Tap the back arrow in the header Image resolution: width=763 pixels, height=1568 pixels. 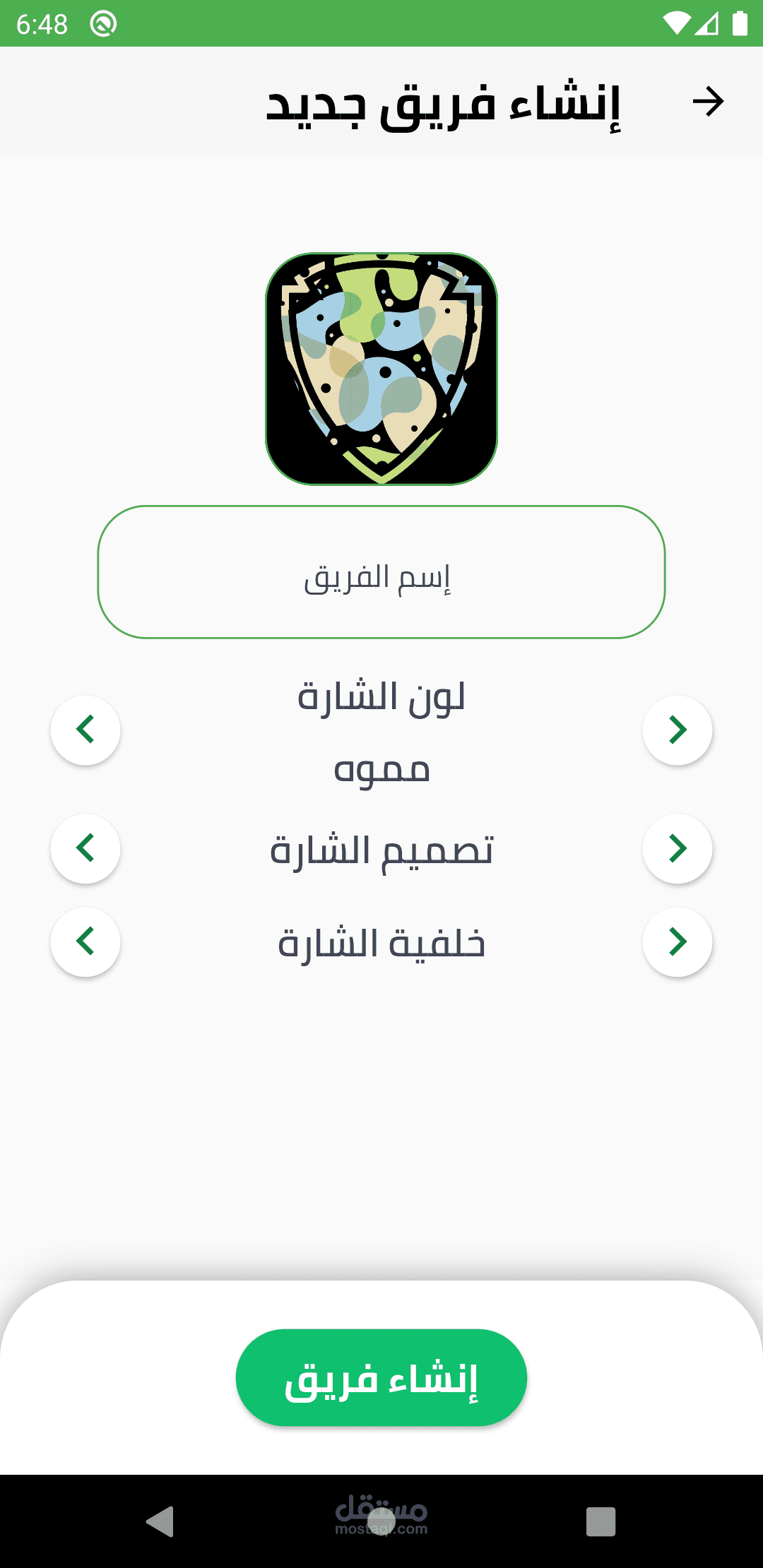point(708,102)
